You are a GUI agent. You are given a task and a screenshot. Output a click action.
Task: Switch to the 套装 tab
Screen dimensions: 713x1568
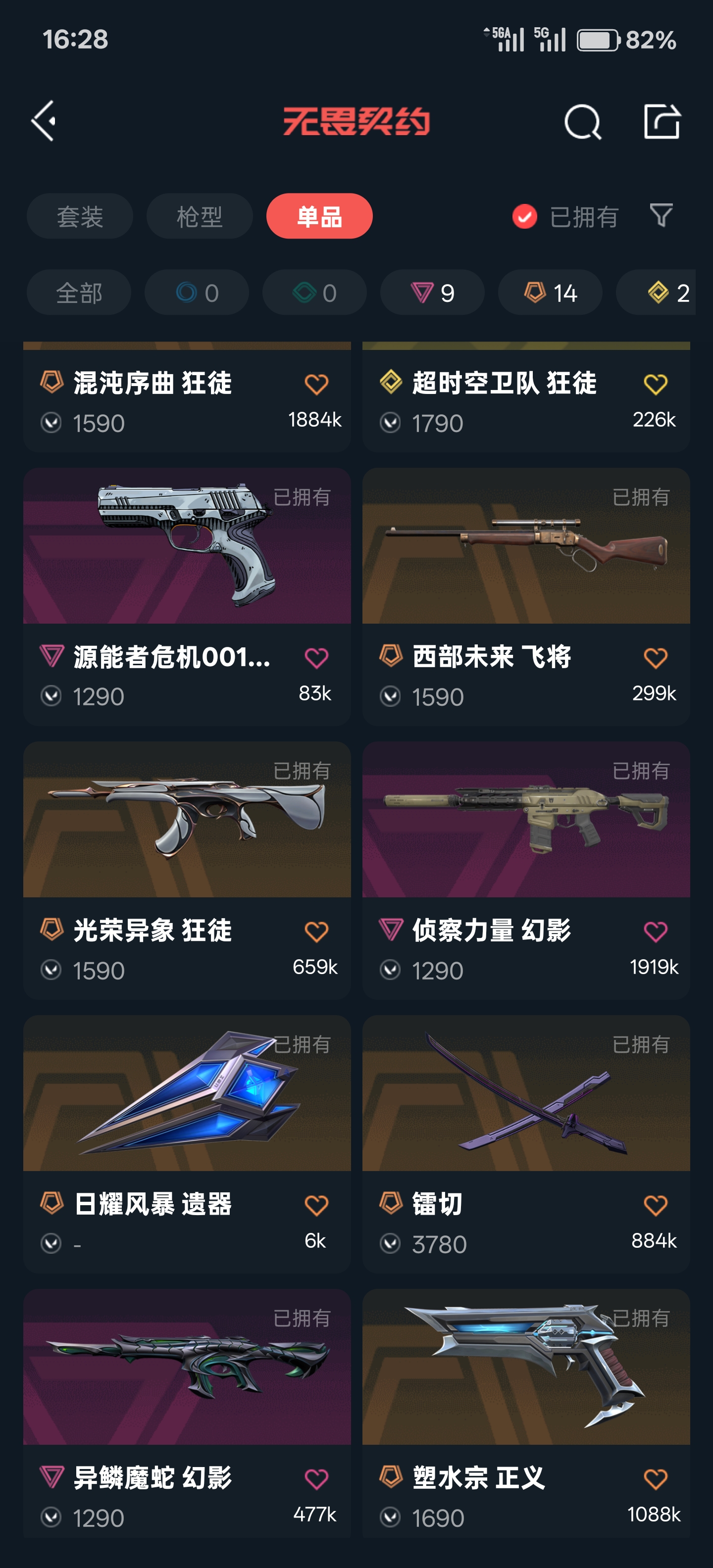(80, 216)
